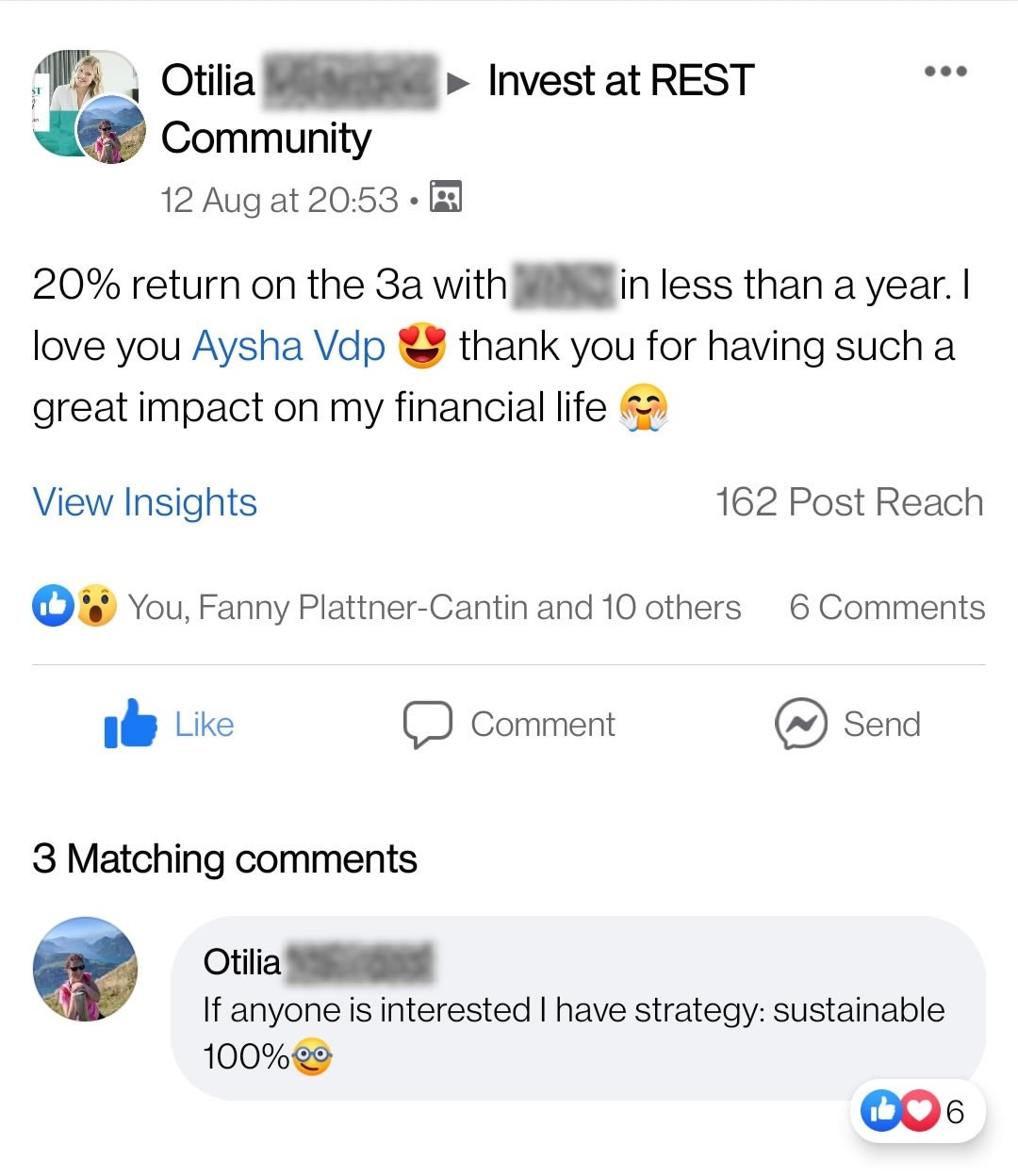Like this post

click(170, 724)
